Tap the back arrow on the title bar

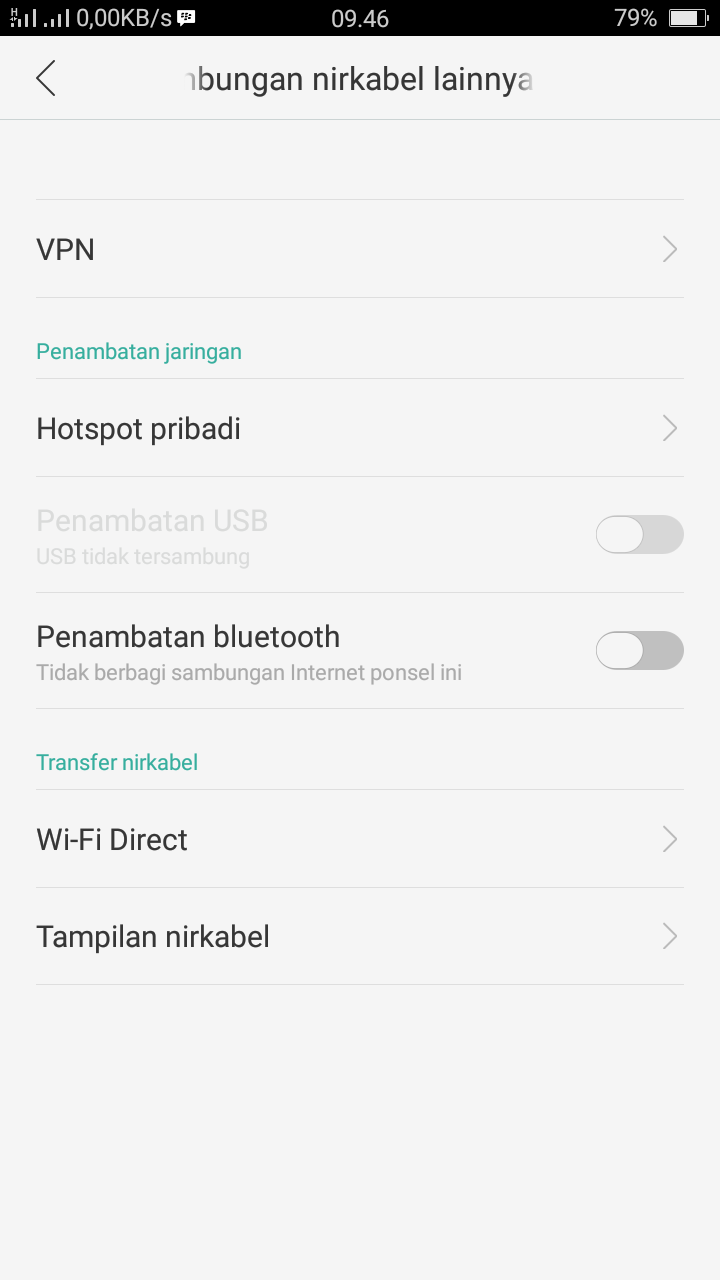[45, 77]
